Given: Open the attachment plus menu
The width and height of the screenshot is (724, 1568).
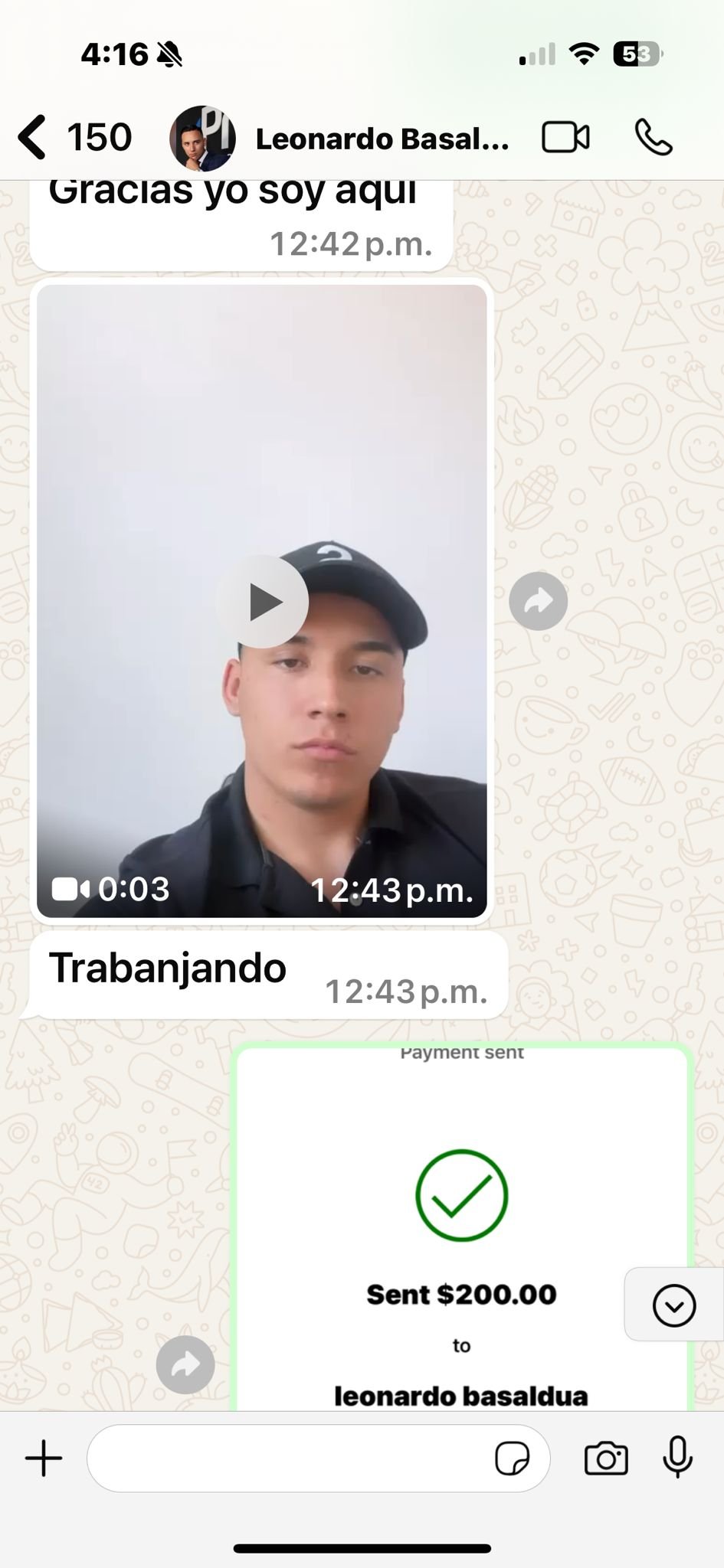Looking at the screenshot, I should point(44,1458).
